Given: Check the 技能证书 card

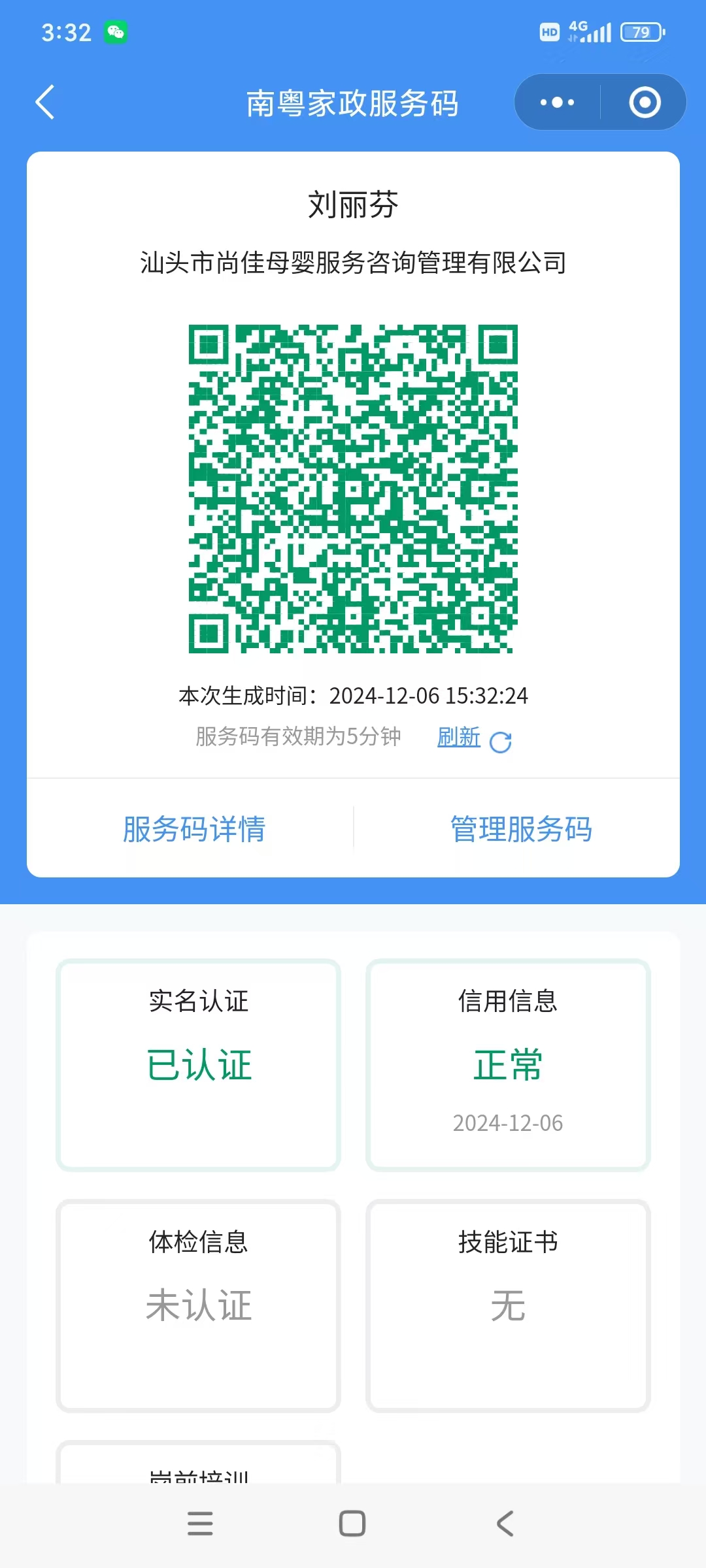Looking at the screenshot, I should 508,1305.
